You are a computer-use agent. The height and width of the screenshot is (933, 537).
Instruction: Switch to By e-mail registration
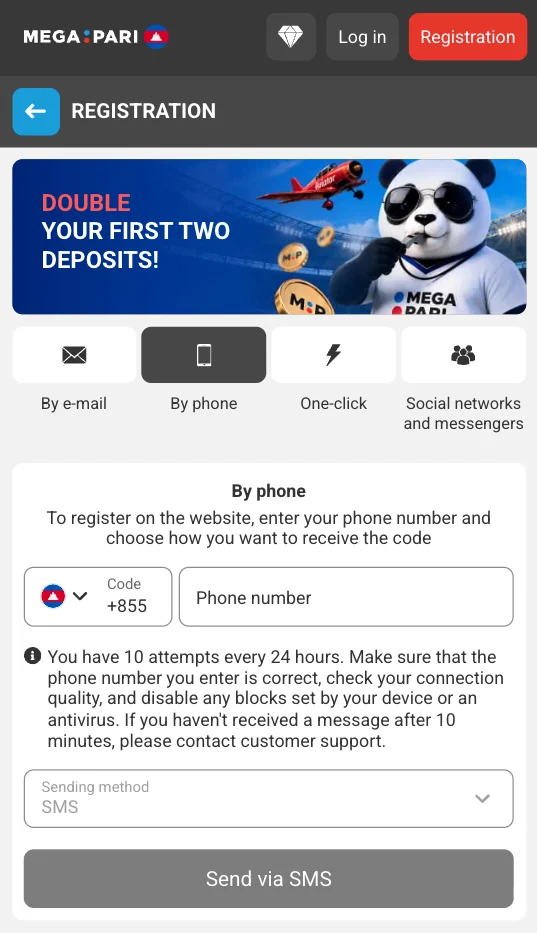pos(74,355)
